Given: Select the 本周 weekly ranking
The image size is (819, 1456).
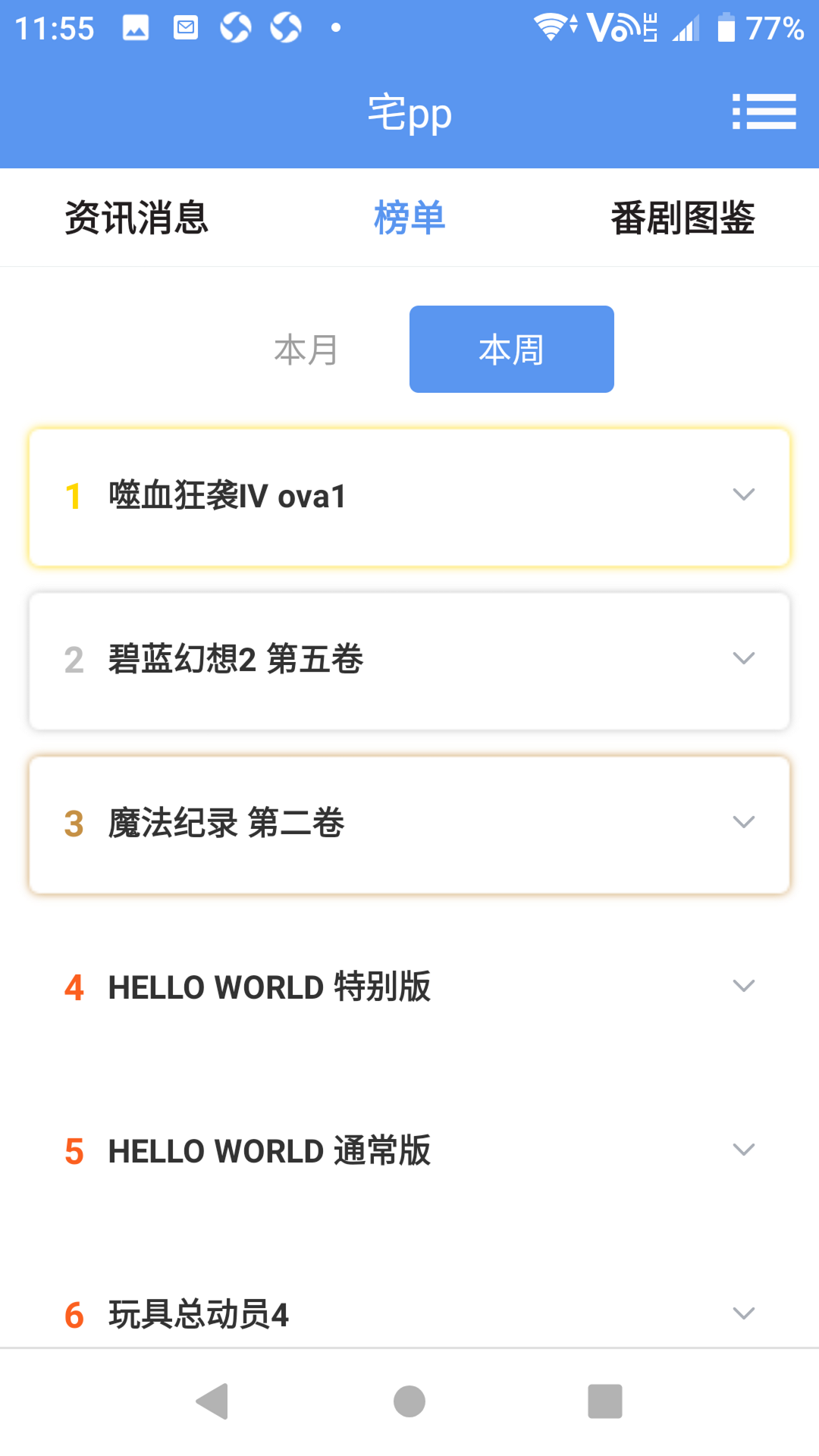Looking at the screenshot, I should tap(512, 350).
